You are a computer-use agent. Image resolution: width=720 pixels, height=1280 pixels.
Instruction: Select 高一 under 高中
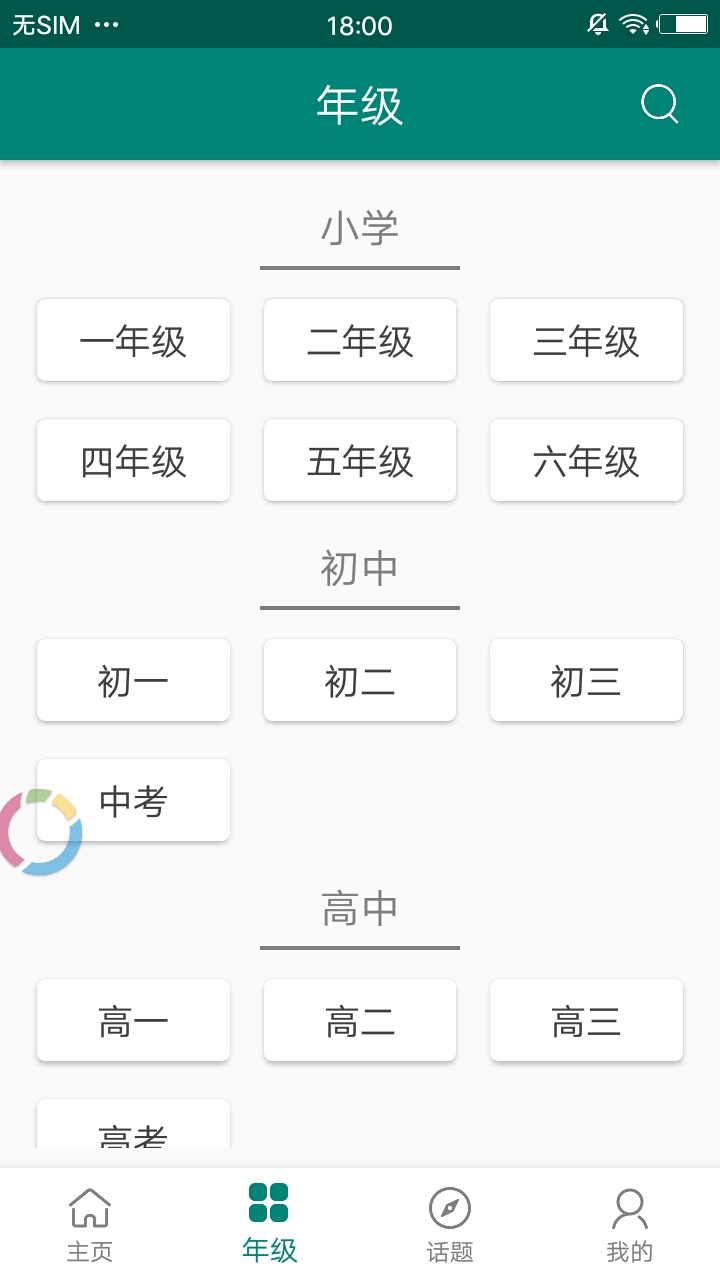[x=133, y=1020]
